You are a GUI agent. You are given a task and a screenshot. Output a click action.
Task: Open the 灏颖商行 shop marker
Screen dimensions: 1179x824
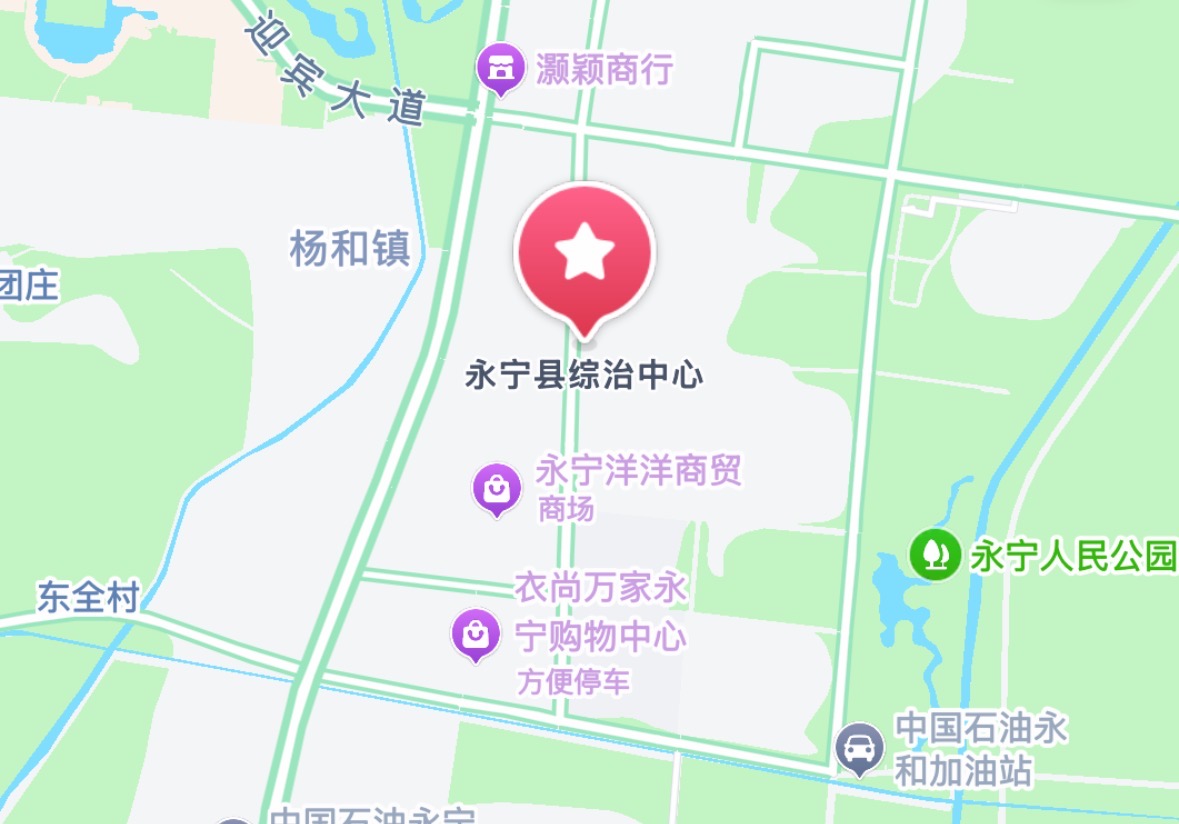coord(500,68)
